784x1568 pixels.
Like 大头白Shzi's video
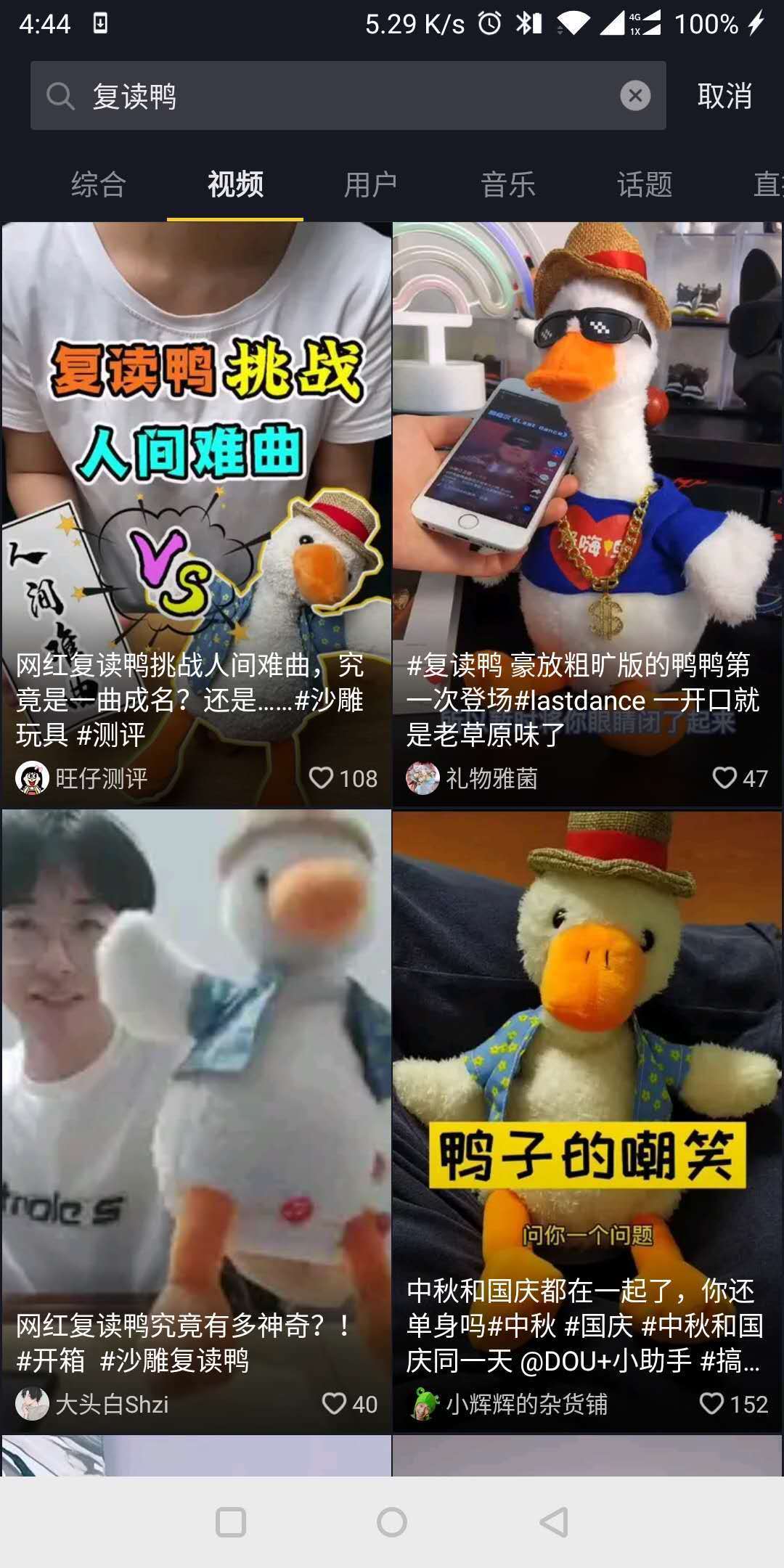click(335, 1403)
